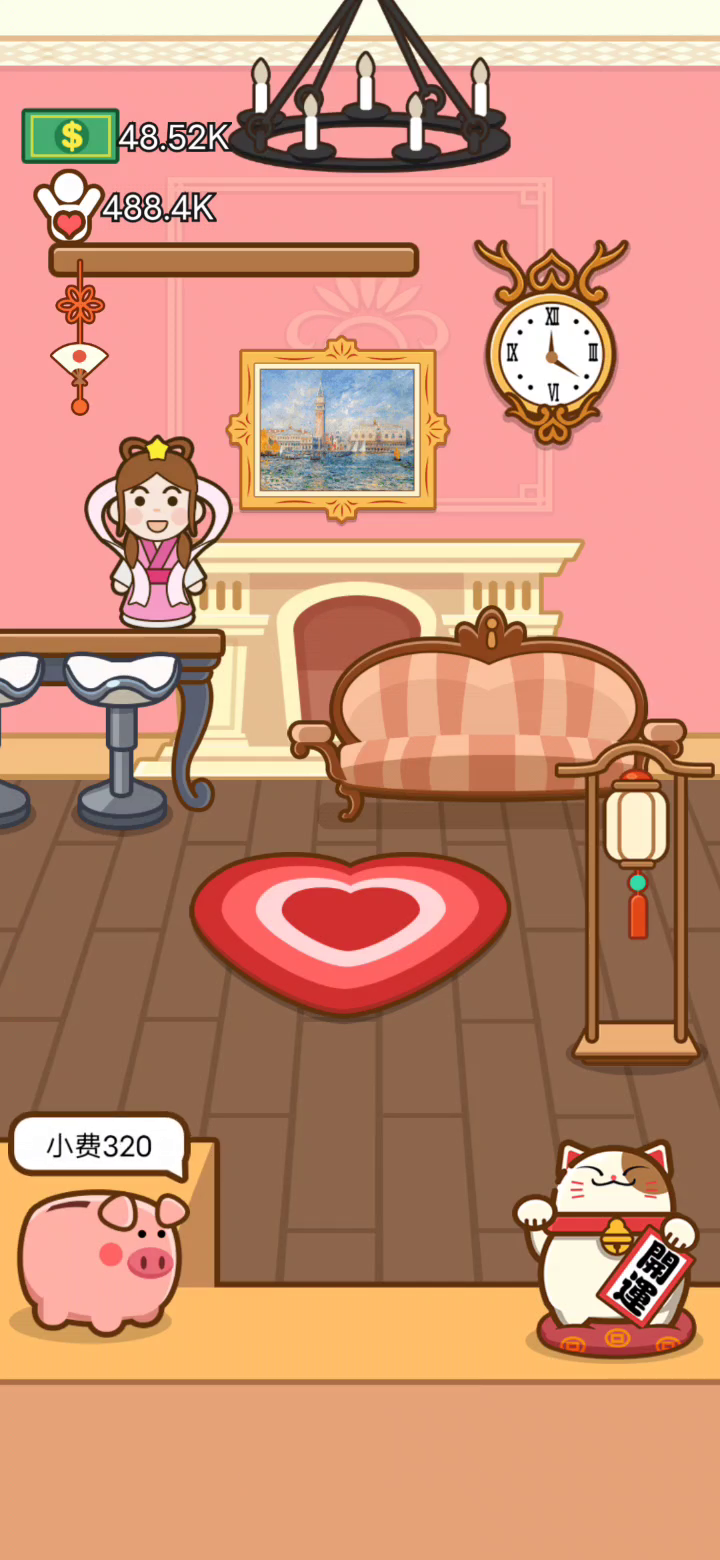Viewport: 720px width, 1560px height.
Task: Collect tips from the piggy bank
Action: coord(100,1262)
